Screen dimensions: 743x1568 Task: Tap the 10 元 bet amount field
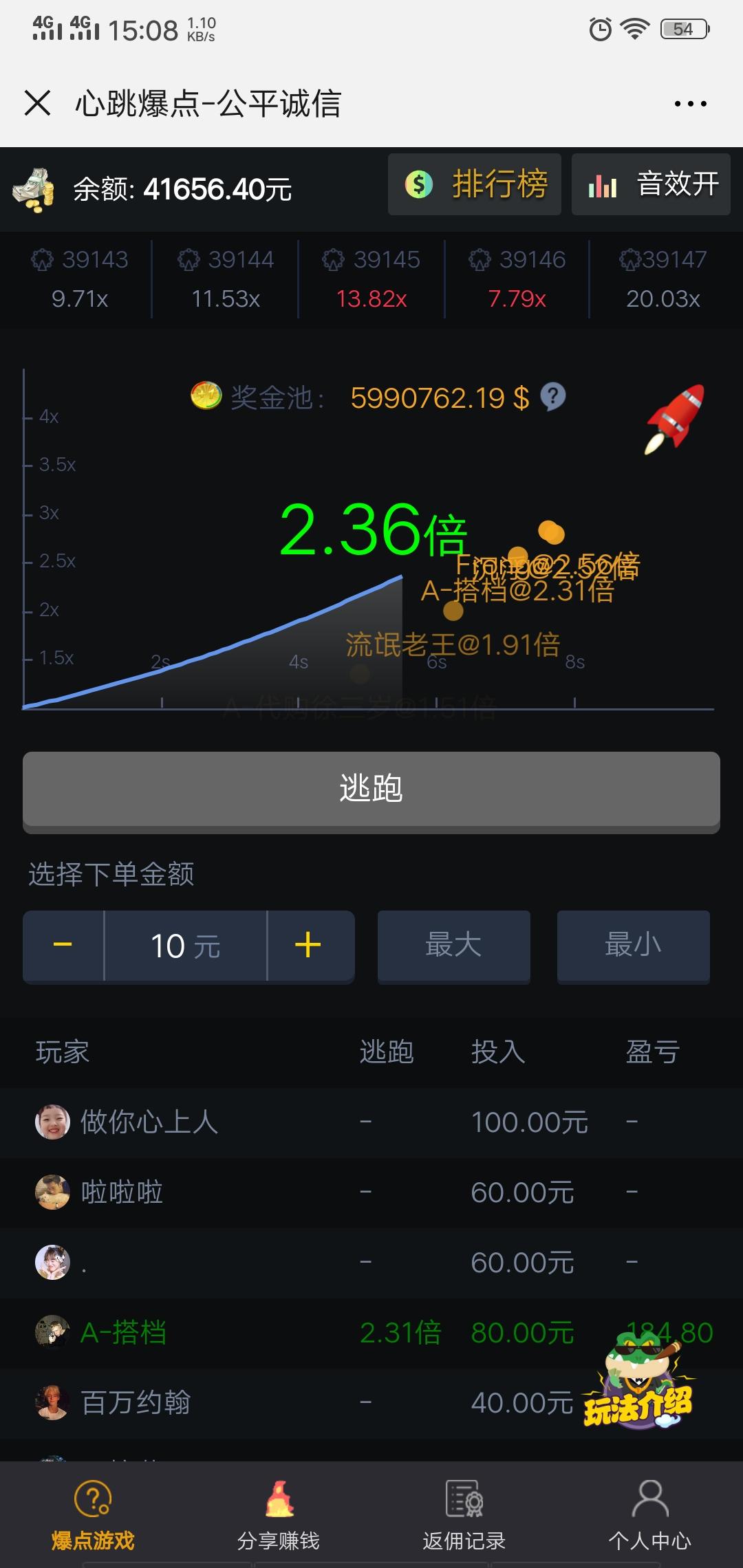pos(186,946)
